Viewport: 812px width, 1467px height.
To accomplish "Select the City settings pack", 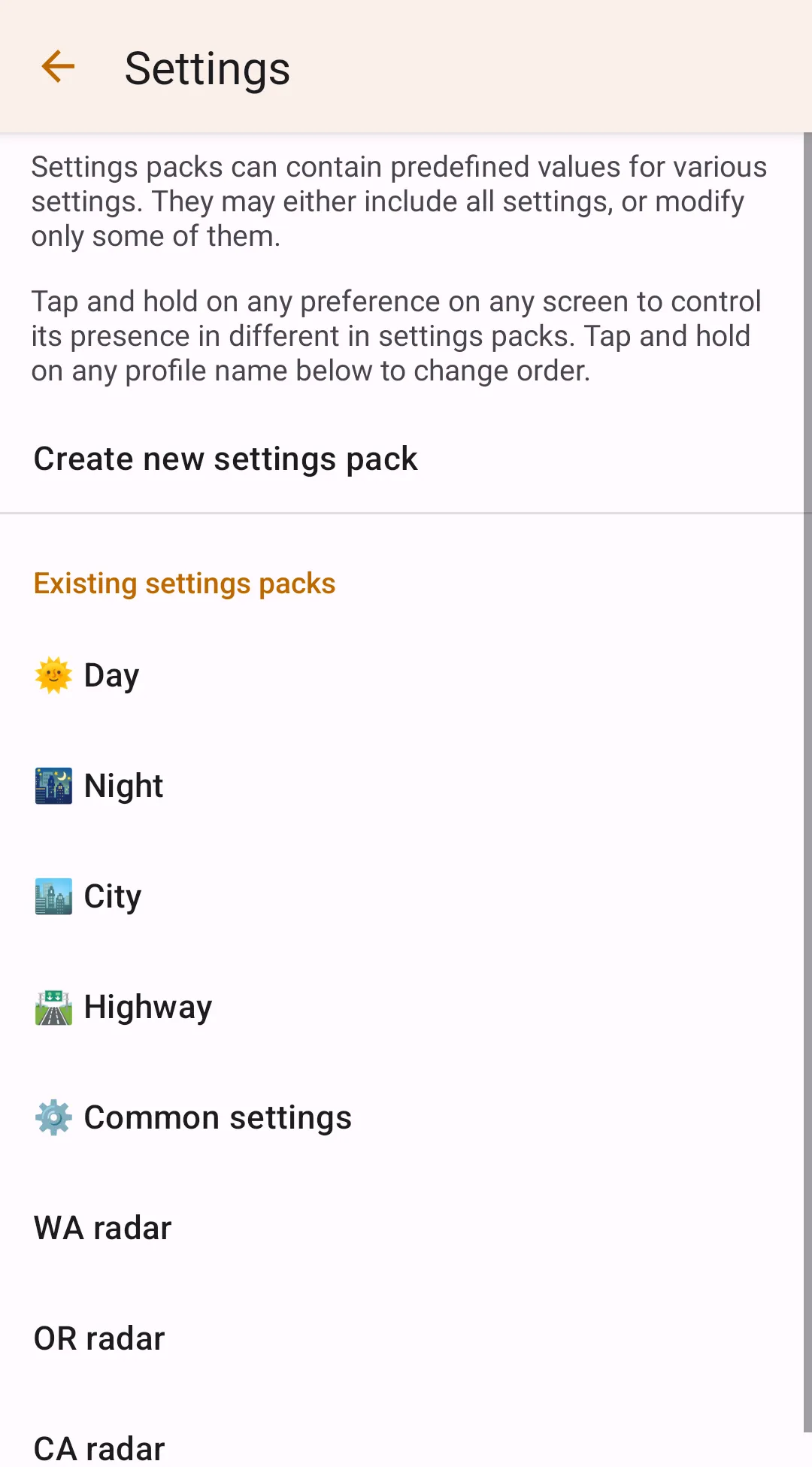I will click(113, 896).
